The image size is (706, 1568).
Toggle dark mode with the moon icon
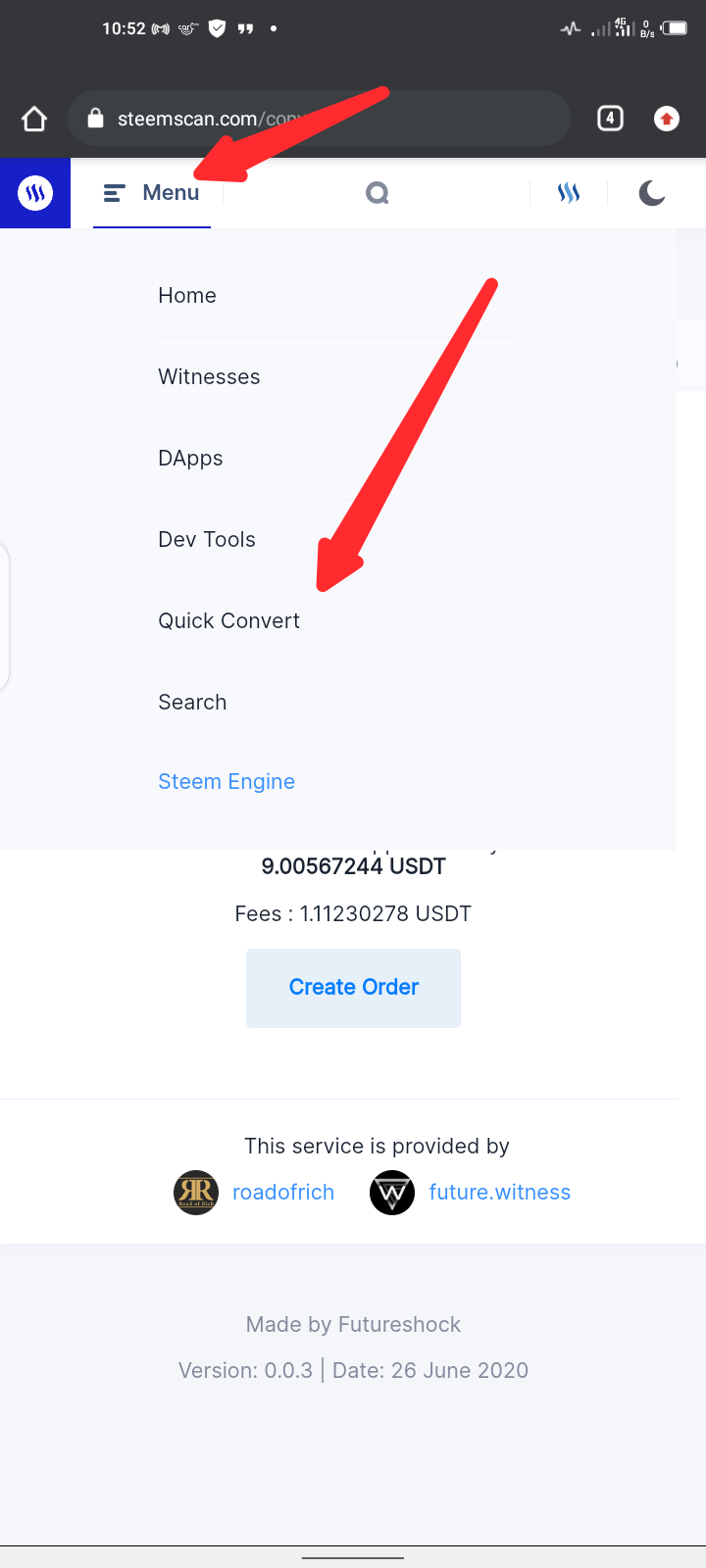[652, 193]
